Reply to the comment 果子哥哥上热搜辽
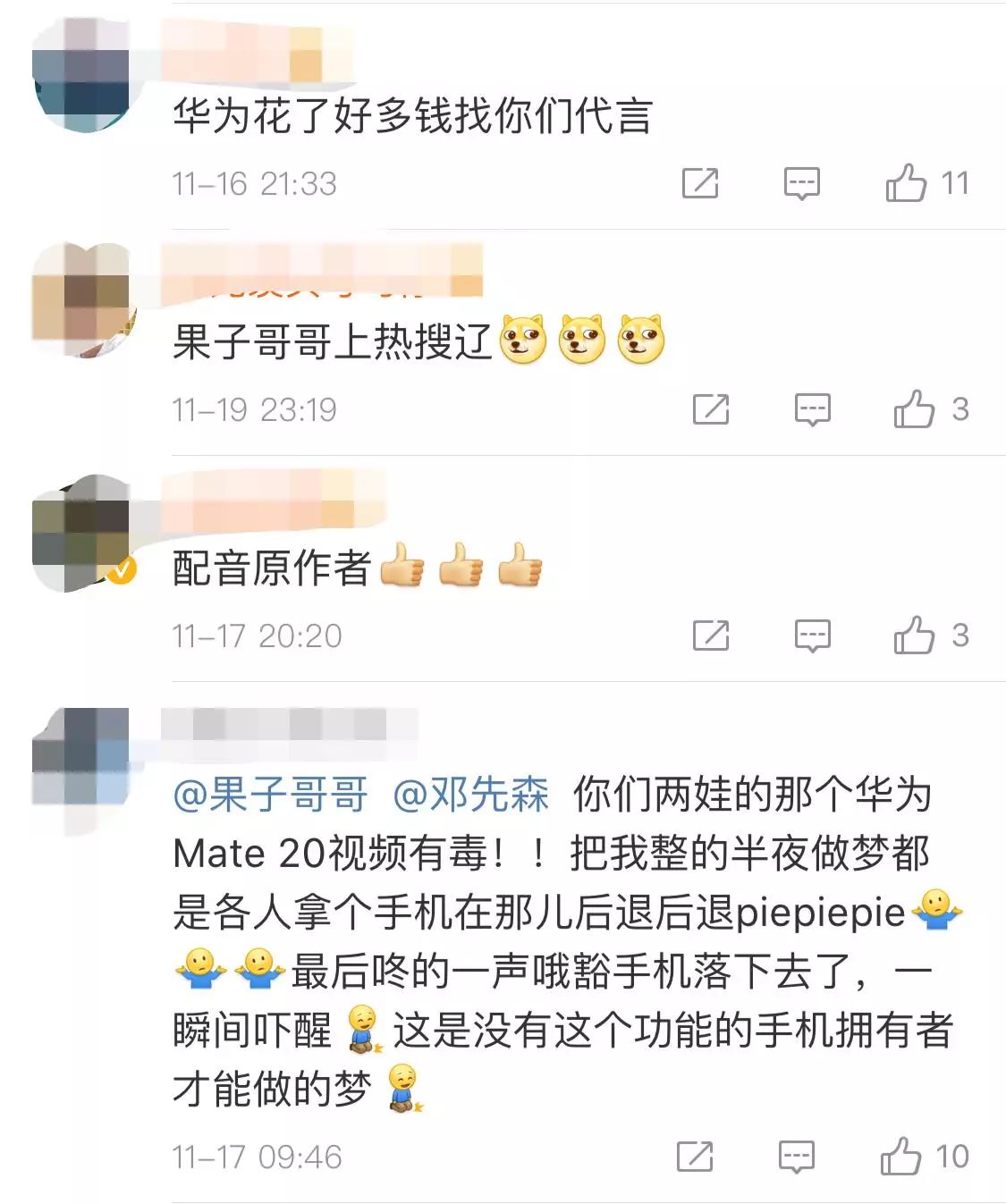 tap(812, 409)
